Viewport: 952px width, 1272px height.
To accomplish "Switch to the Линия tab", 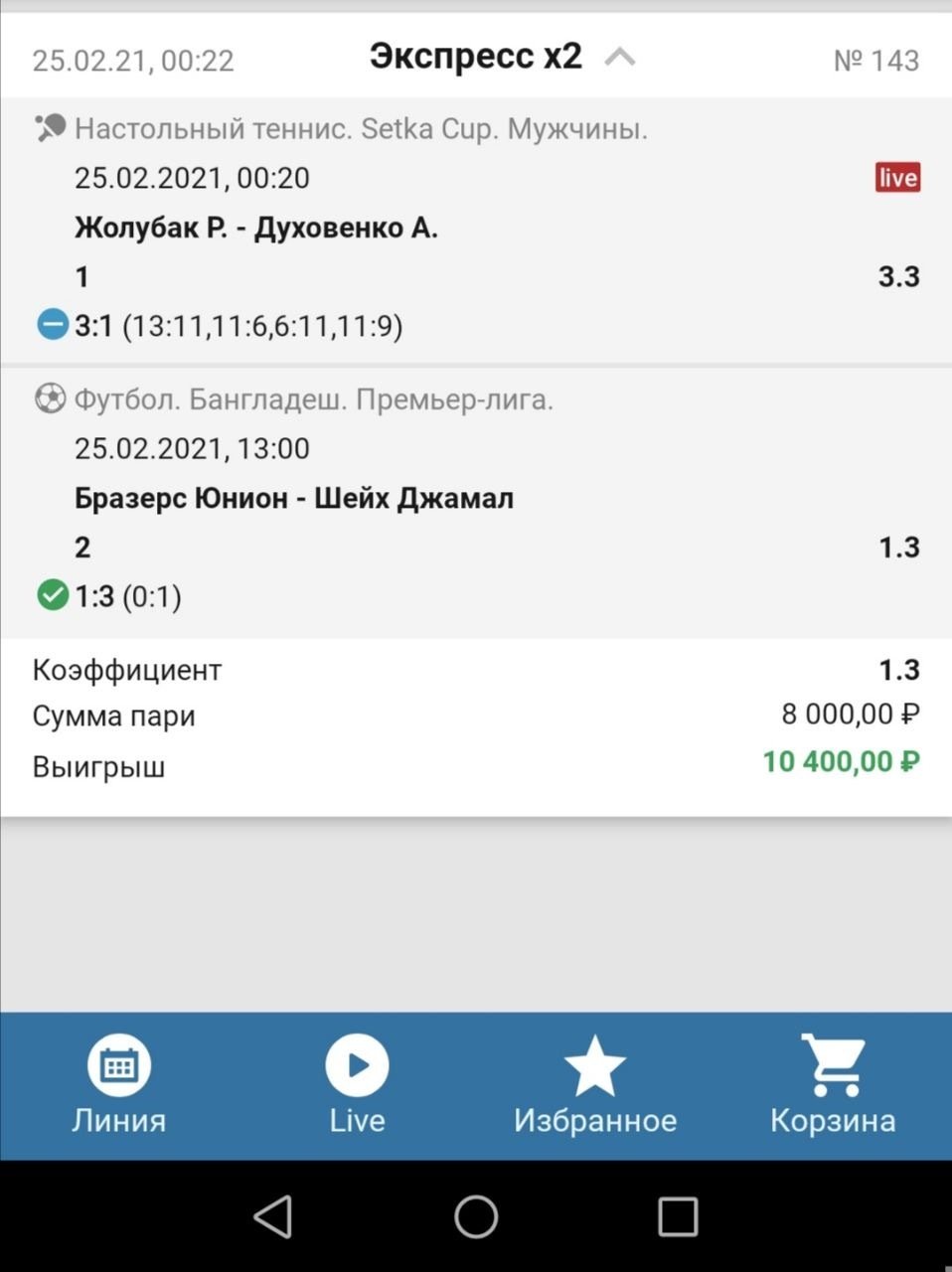I will (118, 1085).
